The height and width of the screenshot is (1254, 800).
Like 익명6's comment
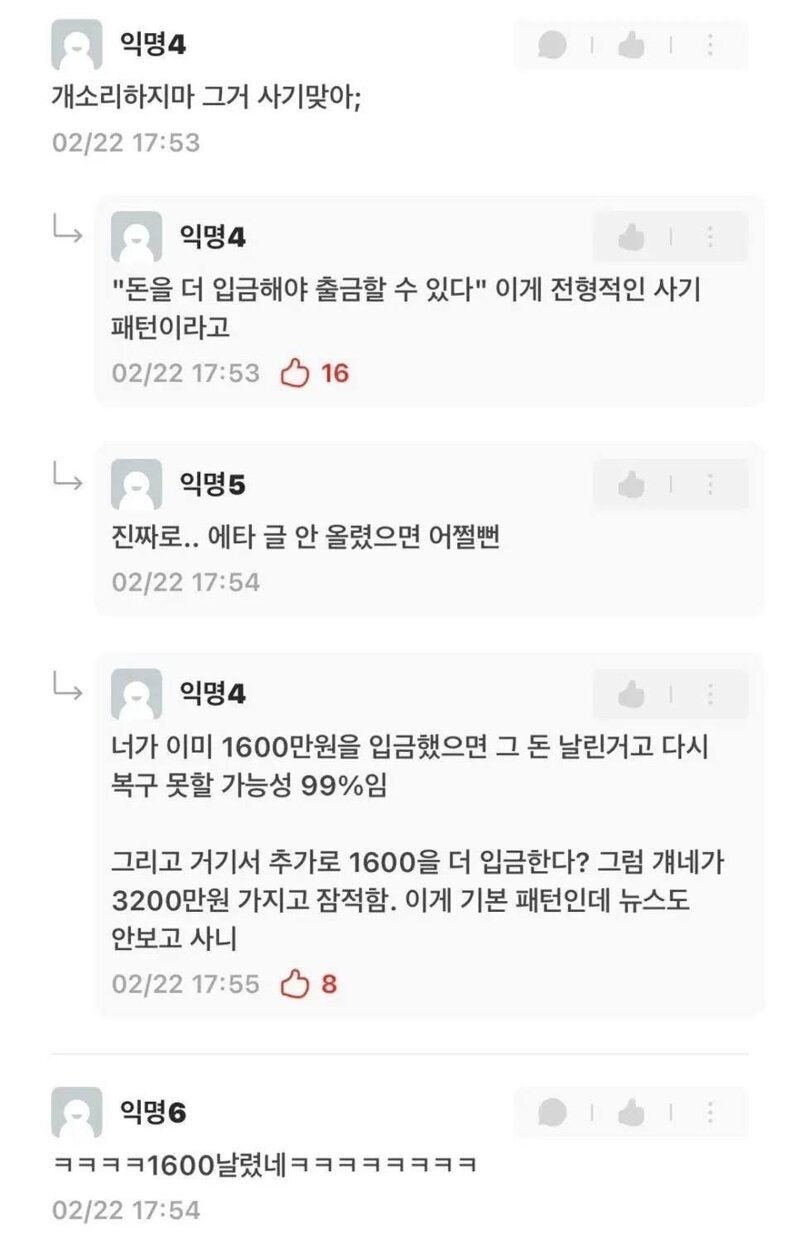coord(631,1112)
